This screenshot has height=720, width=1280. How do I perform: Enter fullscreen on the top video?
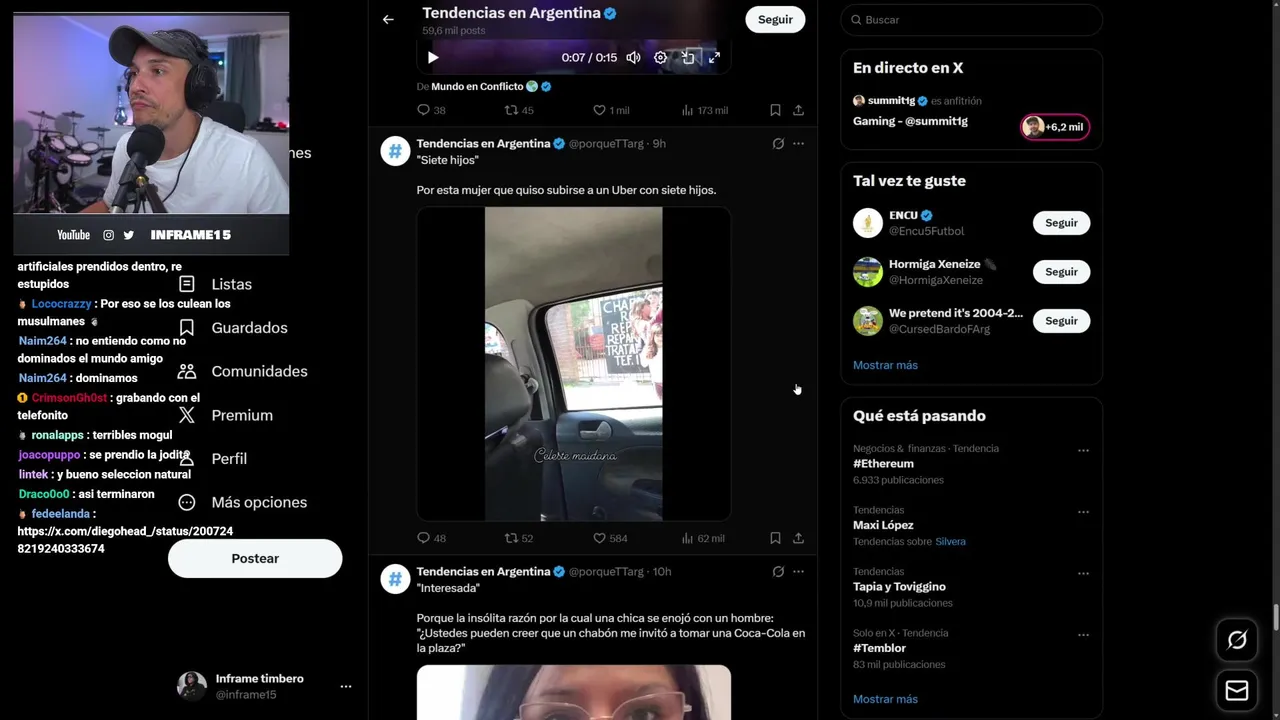point(714,58)
